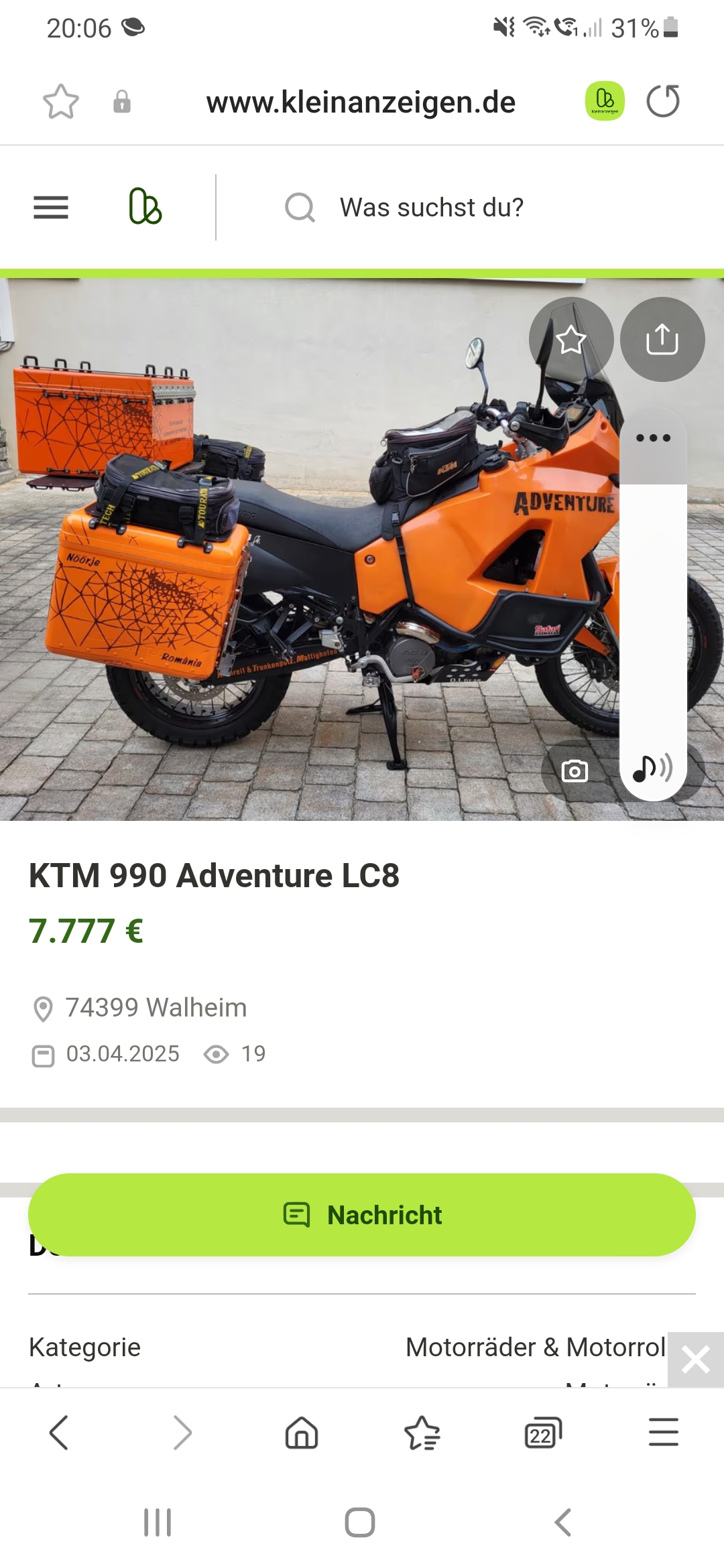Screen dimensions: 724x1568
Task: Open the Kleinanzeigen app badge in address bar
Action: pyautogui.click(x=605, y=101)
